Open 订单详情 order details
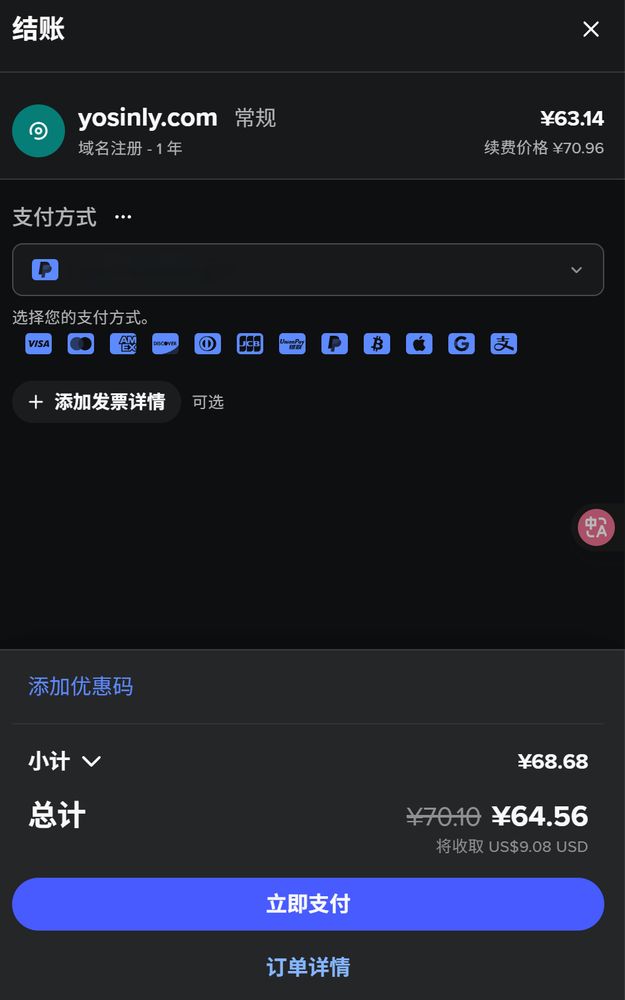 click(308, 967)
